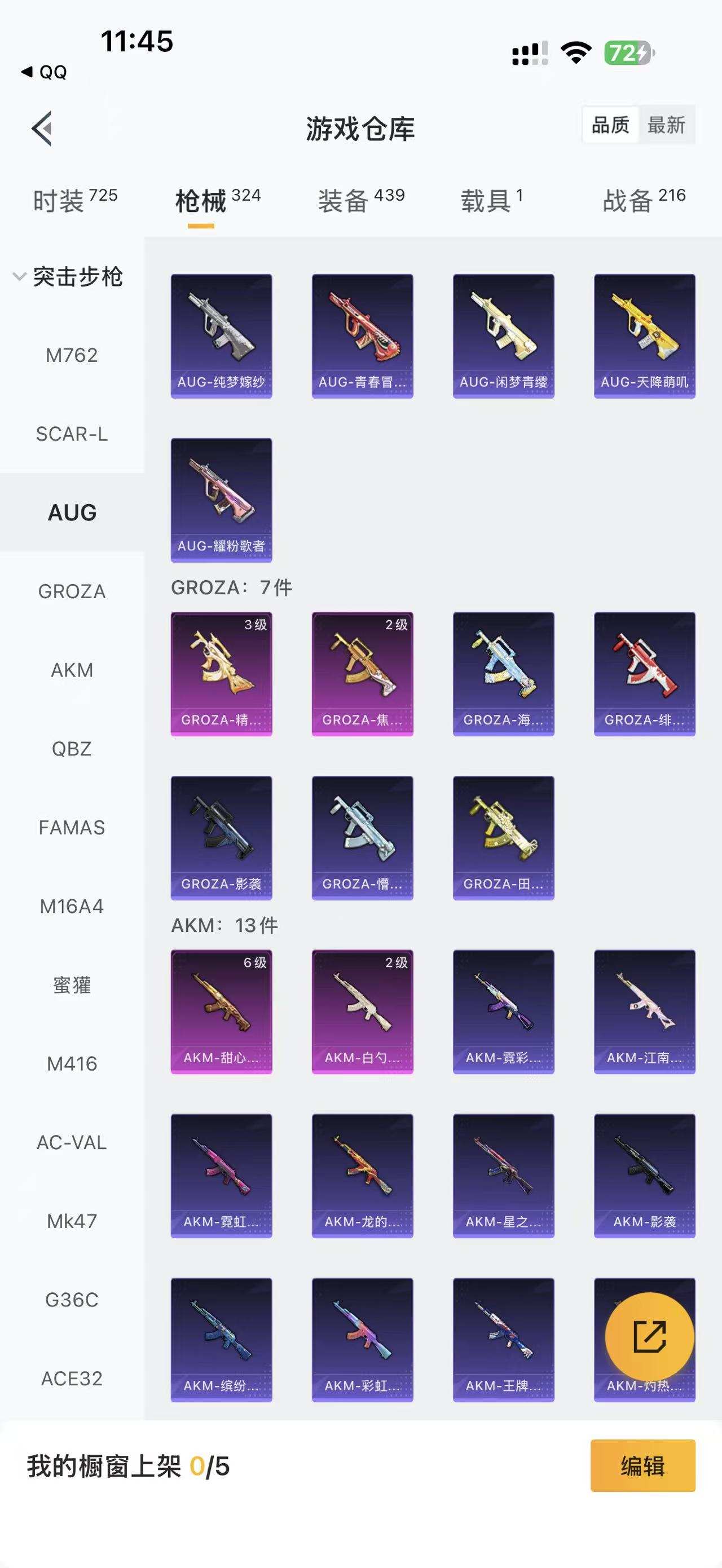
Task: Switch to the 装备 tab
Action: pos(361,200)
